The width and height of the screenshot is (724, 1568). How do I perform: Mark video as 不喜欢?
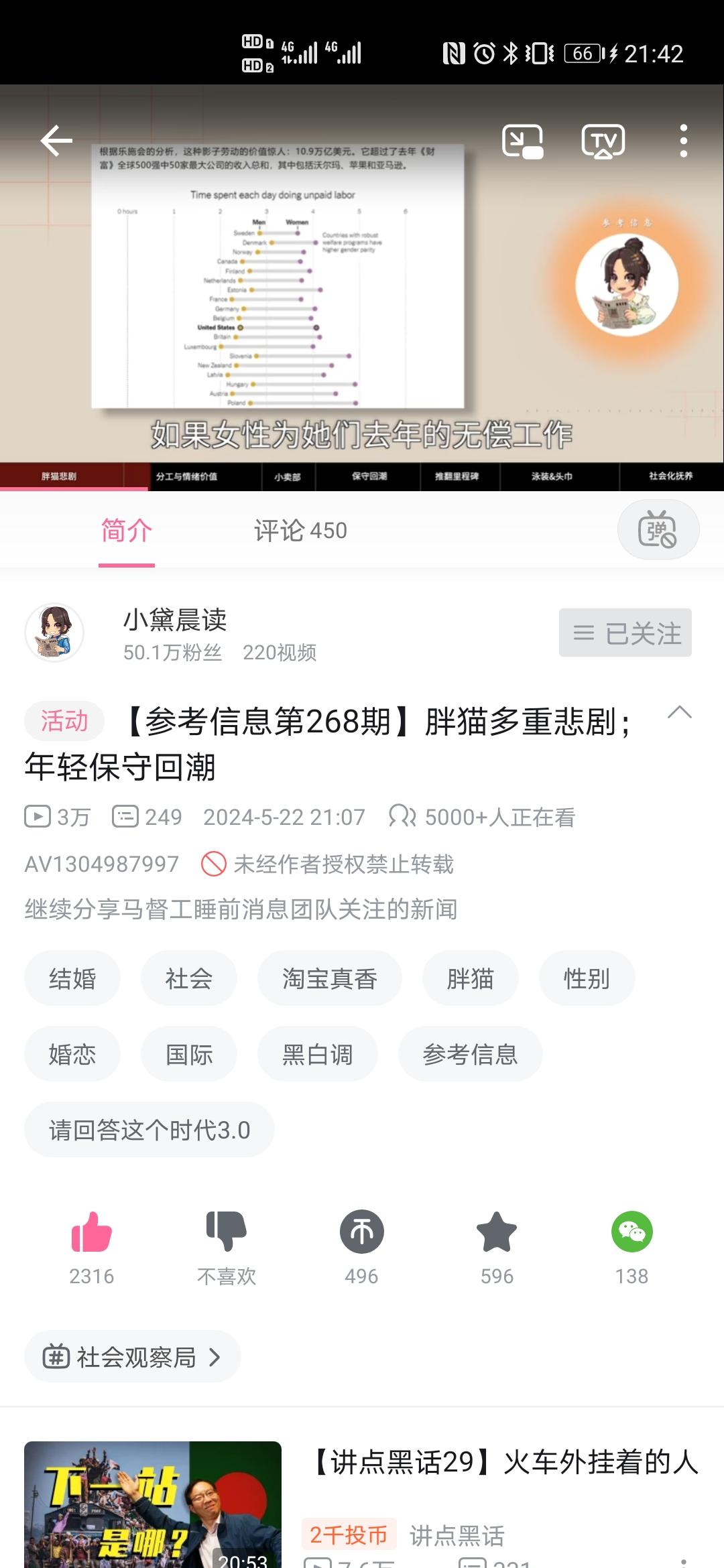pos(227,1233)
